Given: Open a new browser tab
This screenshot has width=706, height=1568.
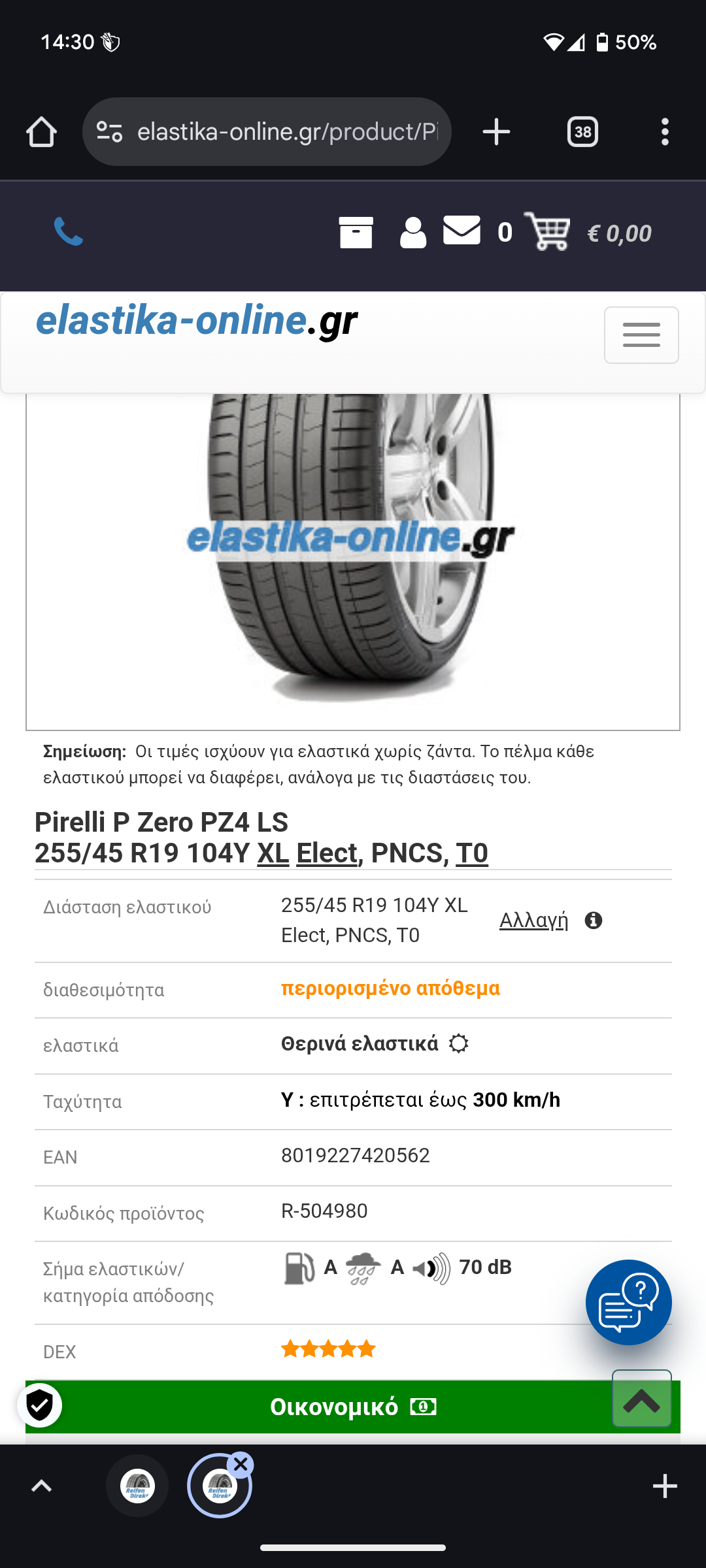Looking at the screenshot, I should click(496, 132).
